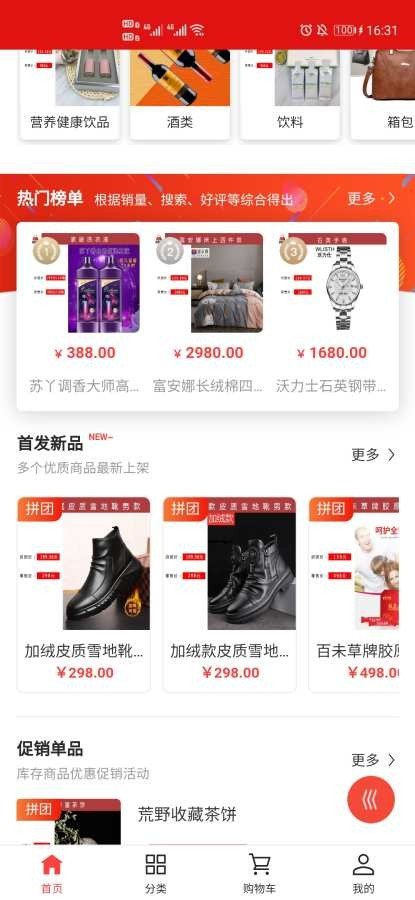
Task: Open the 箱包 category card
Action: 383,95
